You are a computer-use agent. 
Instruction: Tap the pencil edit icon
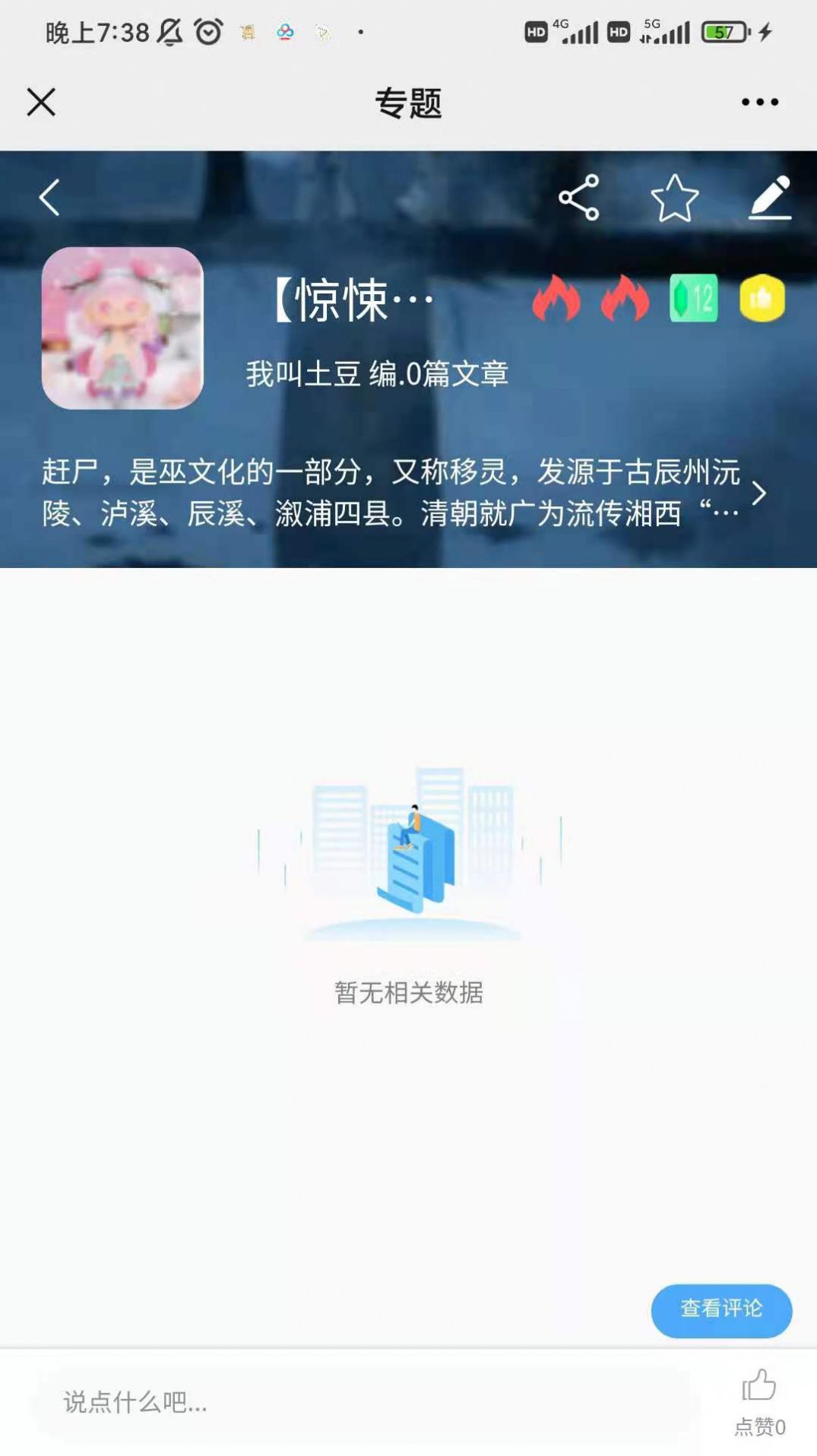click(x=770, y=198)
